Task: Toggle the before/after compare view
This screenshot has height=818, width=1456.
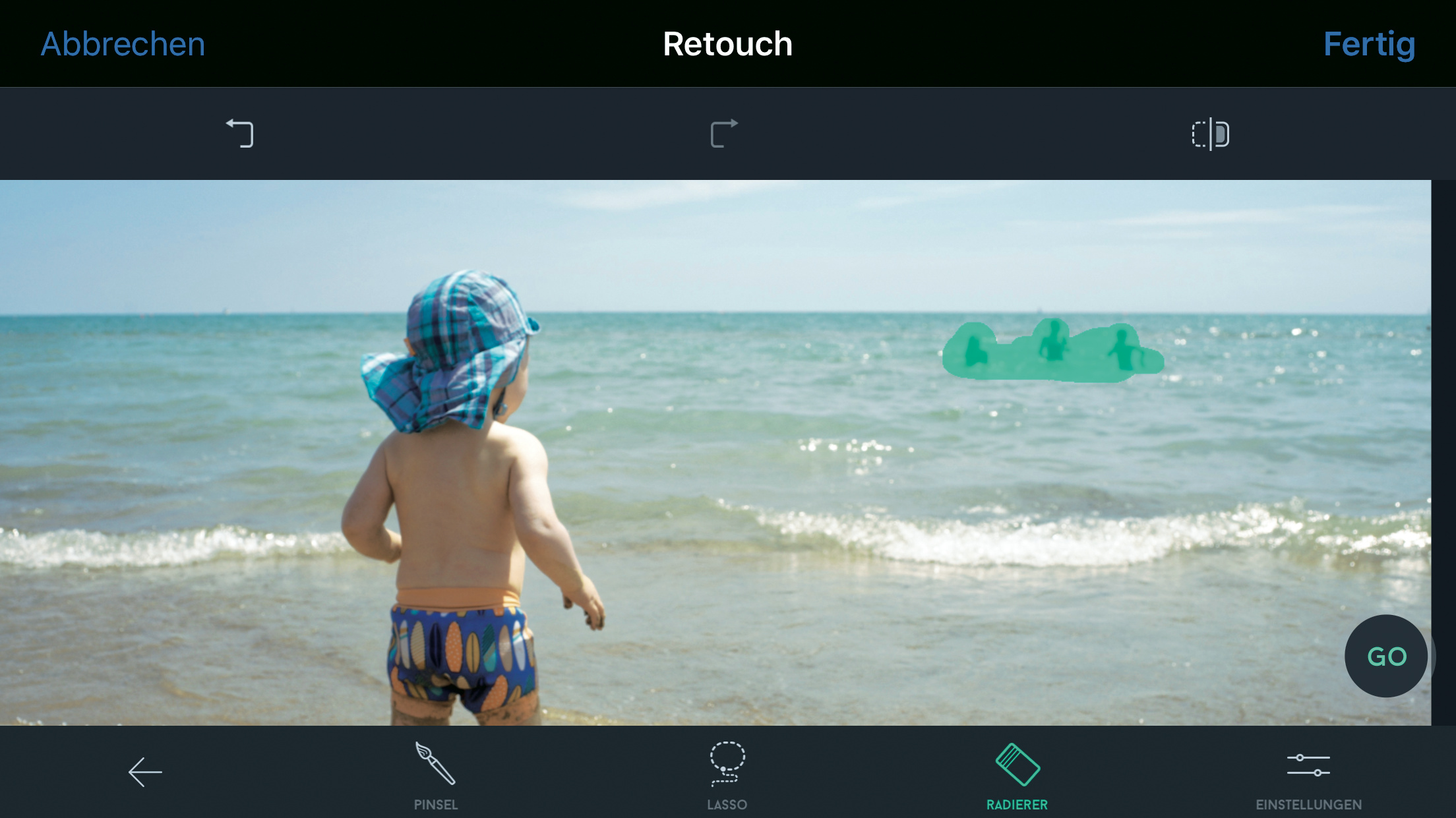Action: [x=1210, y=134]
